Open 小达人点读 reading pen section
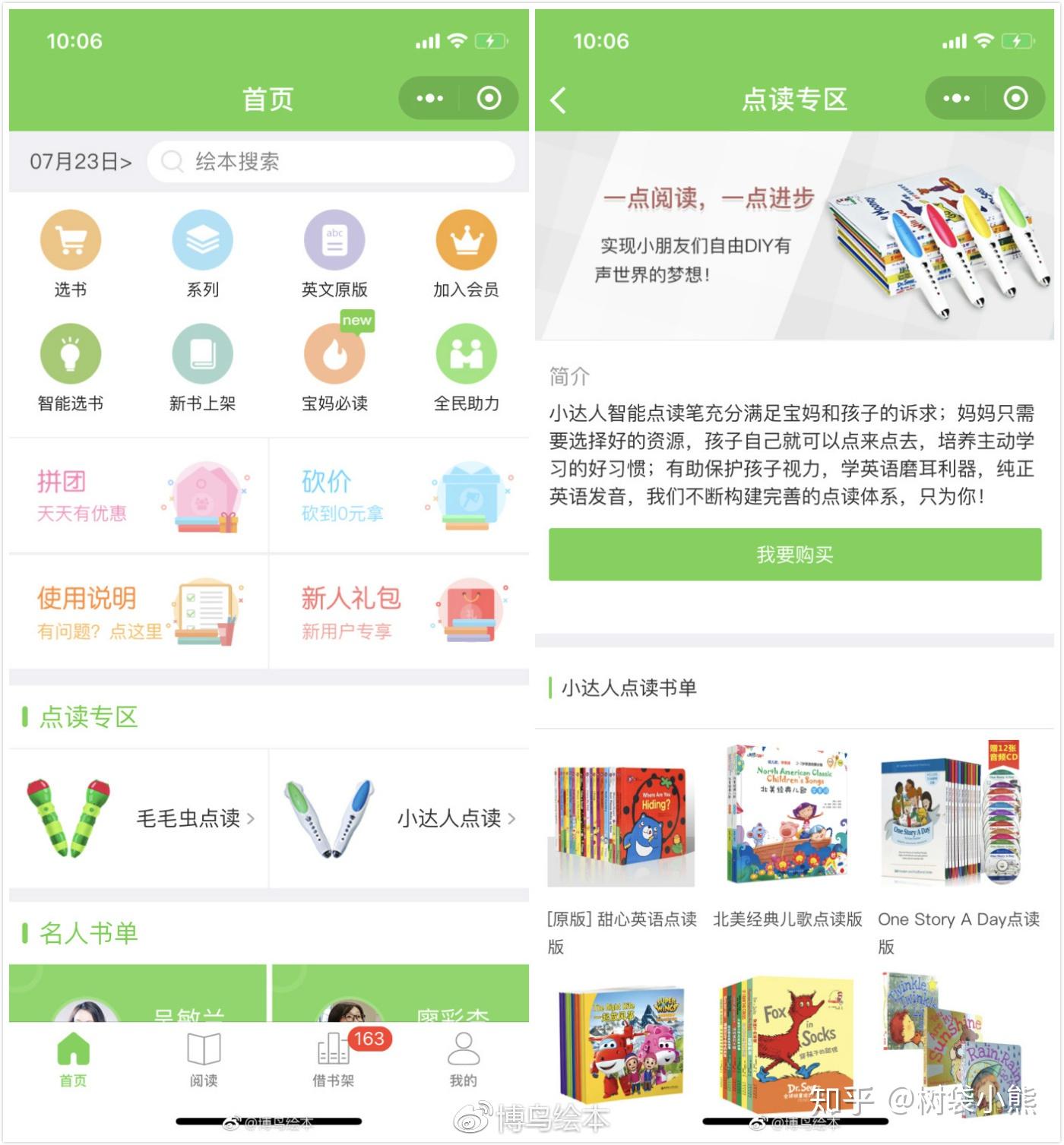 [x=400, y=818]
